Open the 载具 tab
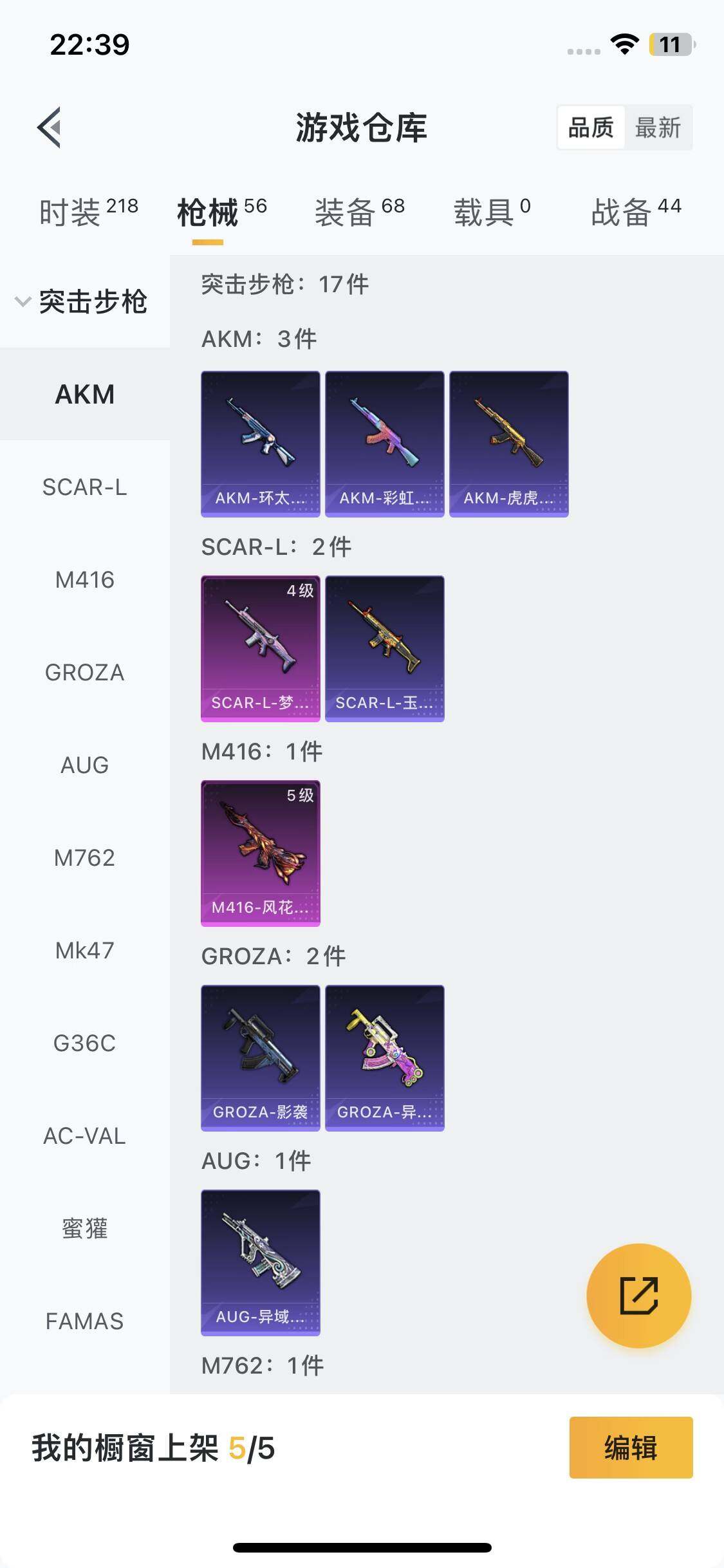The image size is (724, 1568). [x=492, y=212]
